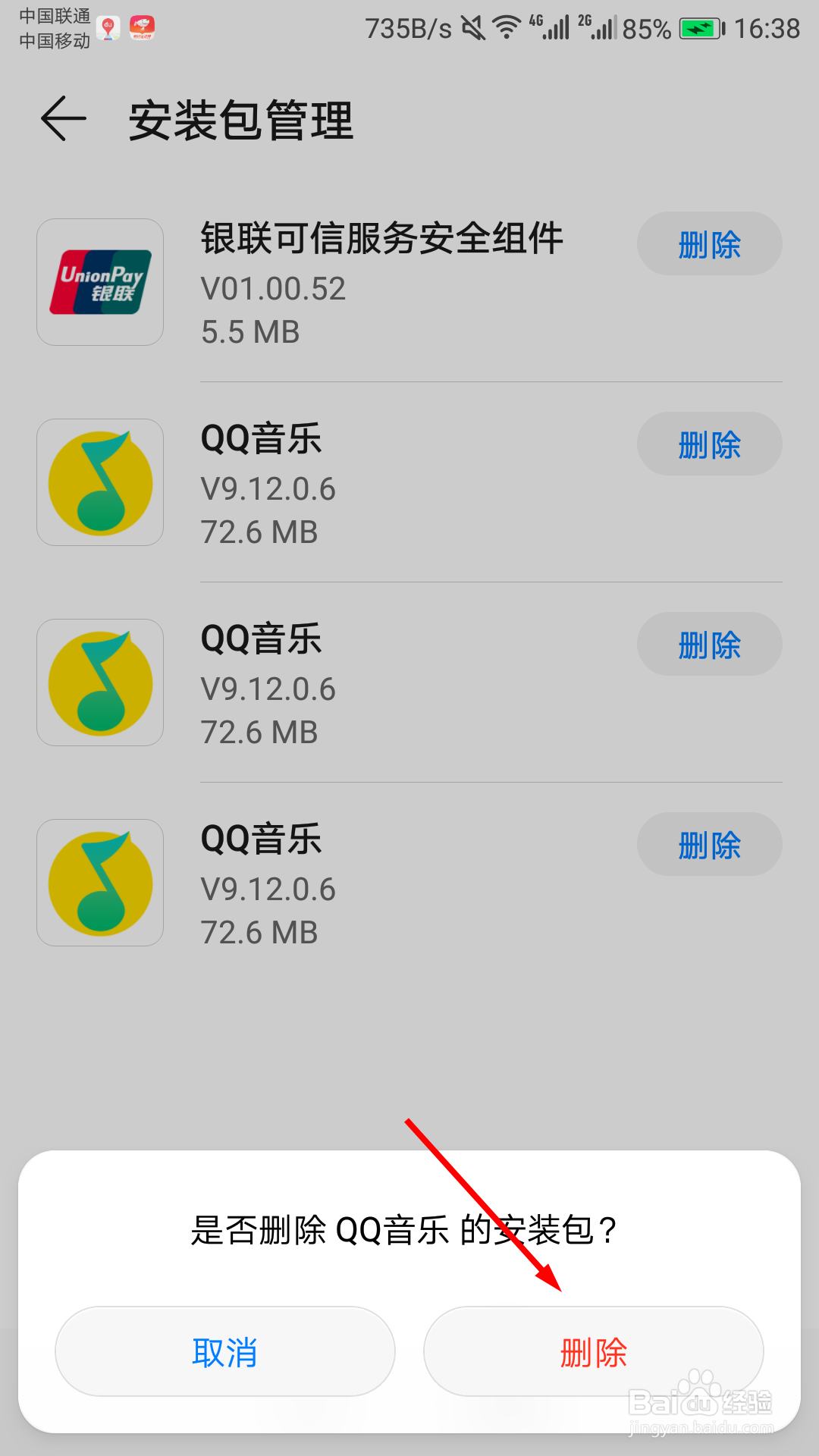Delete the 银联可信服务安全组件 package
Image resolution: width=819 pixels, height=1456 pixels.
(x=709, y=244)
